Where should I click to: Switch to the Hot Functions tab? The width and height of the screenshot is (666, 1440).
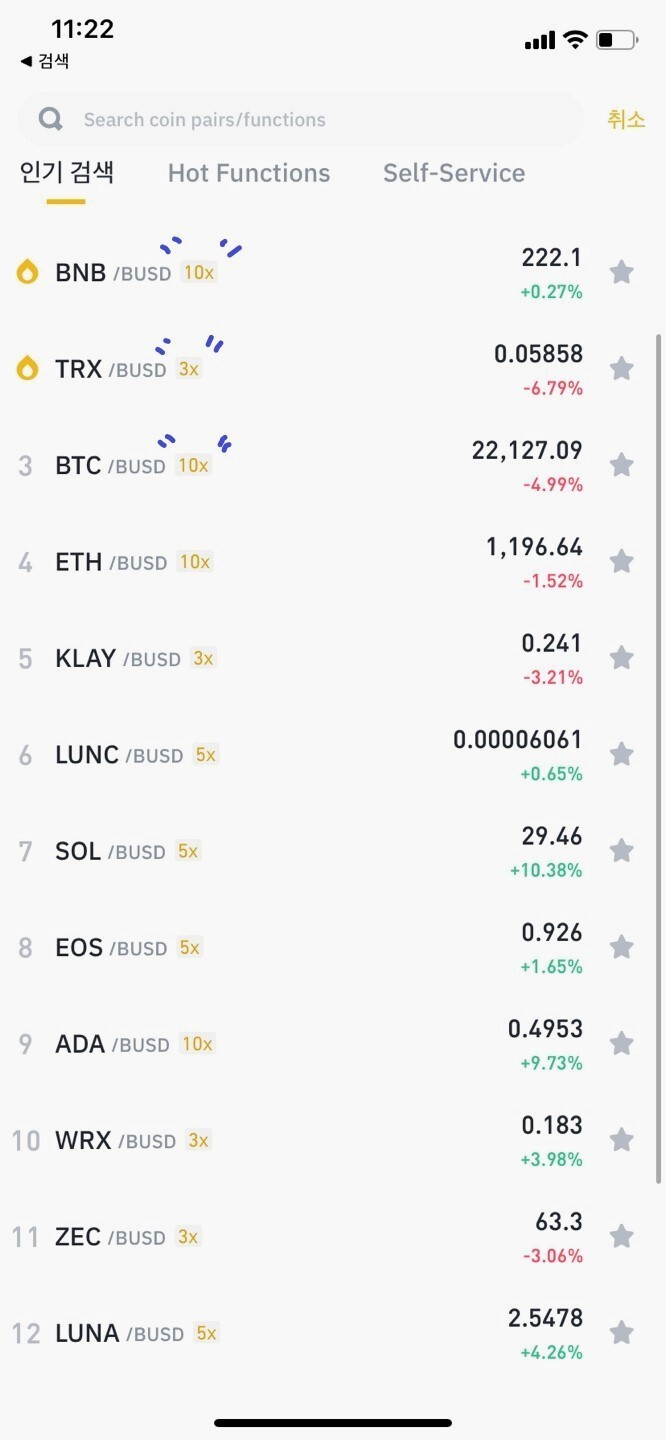click(249, 173)
